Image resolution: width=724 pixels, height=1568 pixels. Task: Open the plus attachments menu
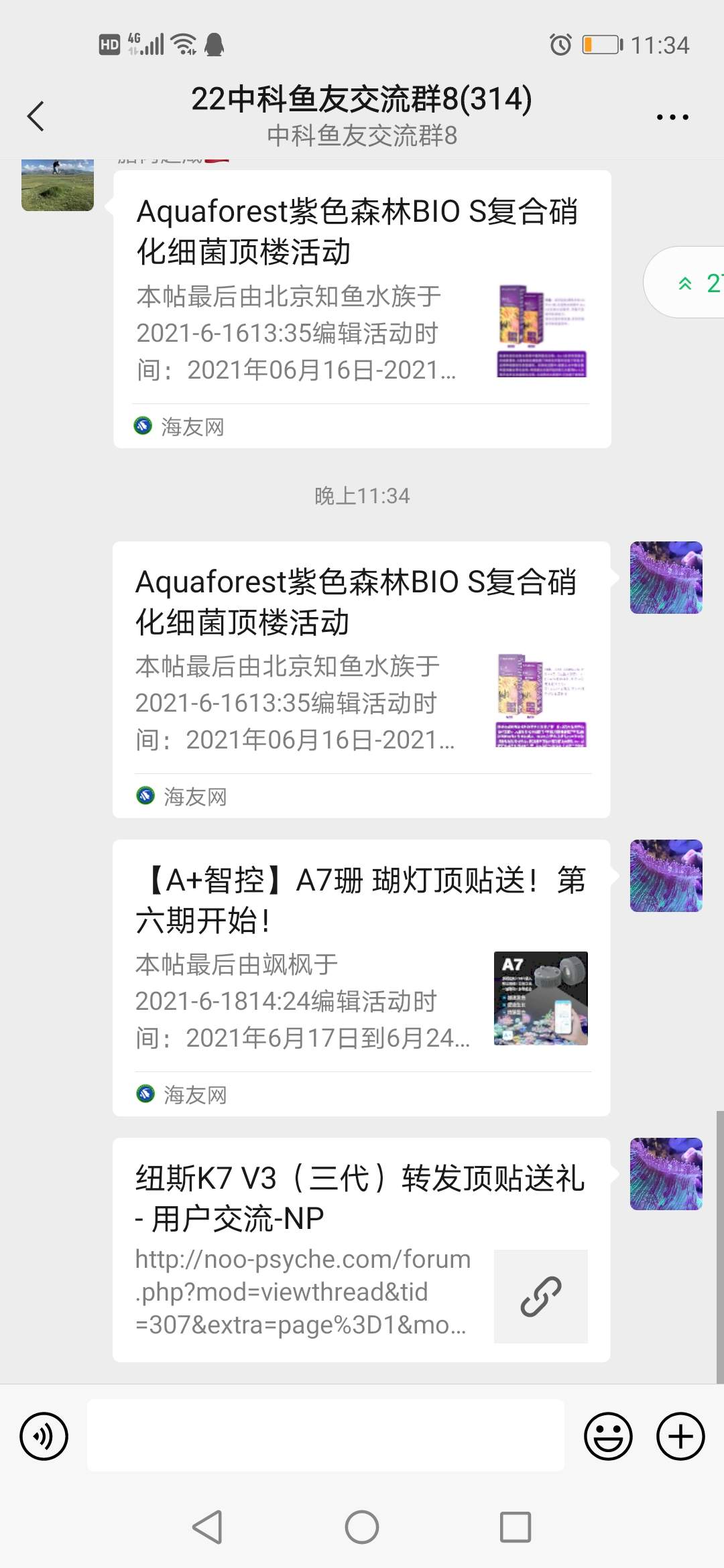[x=680, y=1436]
